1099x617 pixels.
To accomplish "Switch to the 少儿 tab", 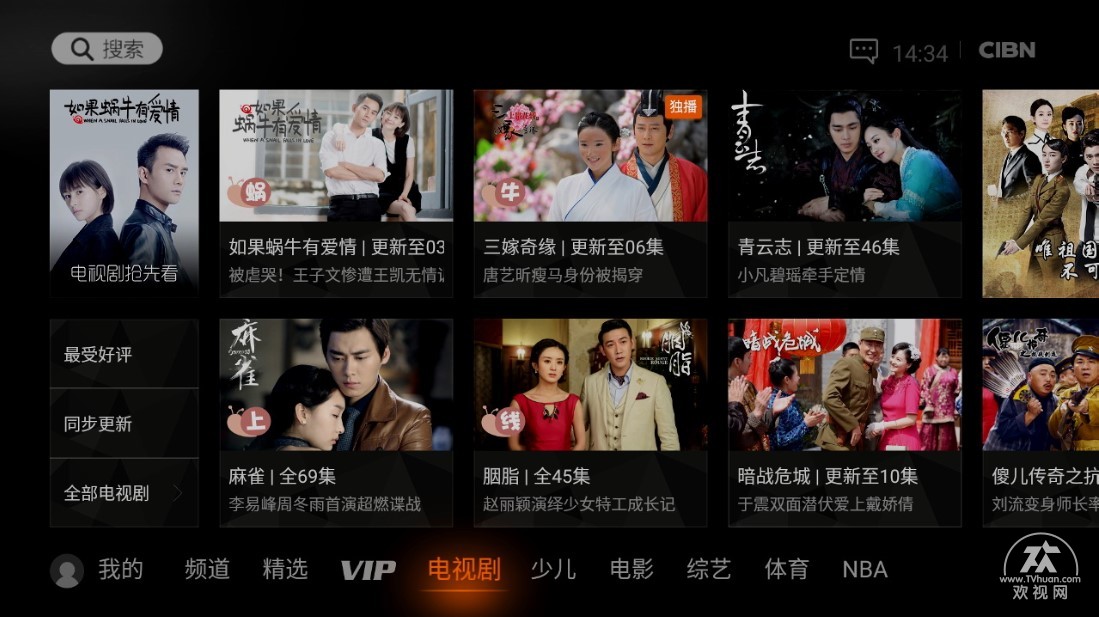I will coord(553,570).
